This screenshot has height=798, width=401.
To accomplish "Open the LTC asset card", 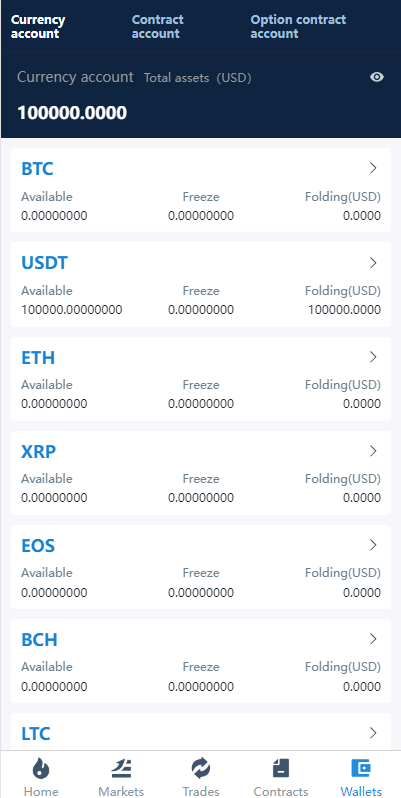I will (x=201, y=731).
